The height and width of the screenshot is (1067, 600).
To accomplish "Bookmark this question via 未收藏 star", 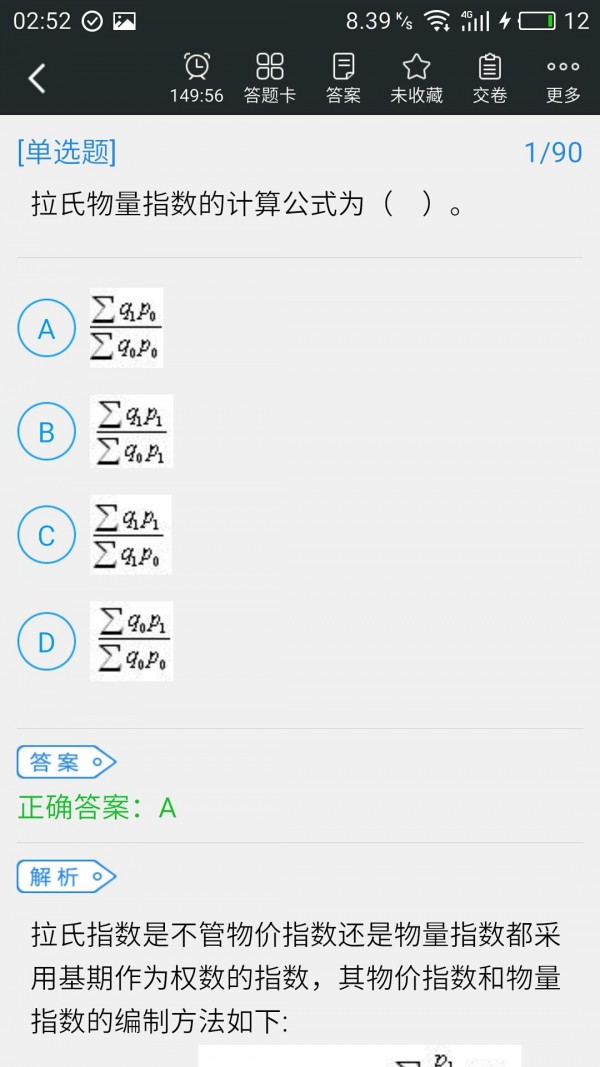I will point(416,78).
